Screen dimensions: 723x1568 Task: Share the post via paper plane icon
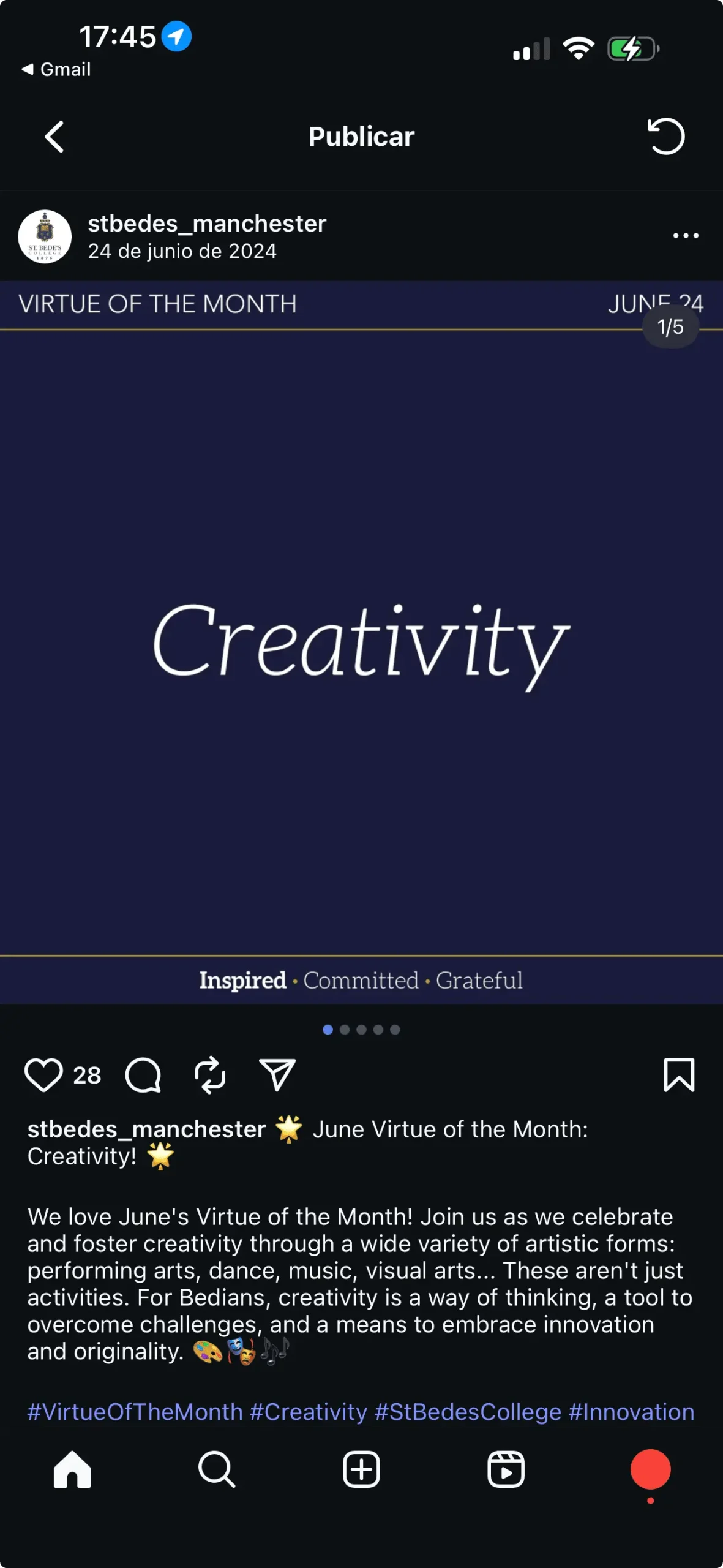277,1075
